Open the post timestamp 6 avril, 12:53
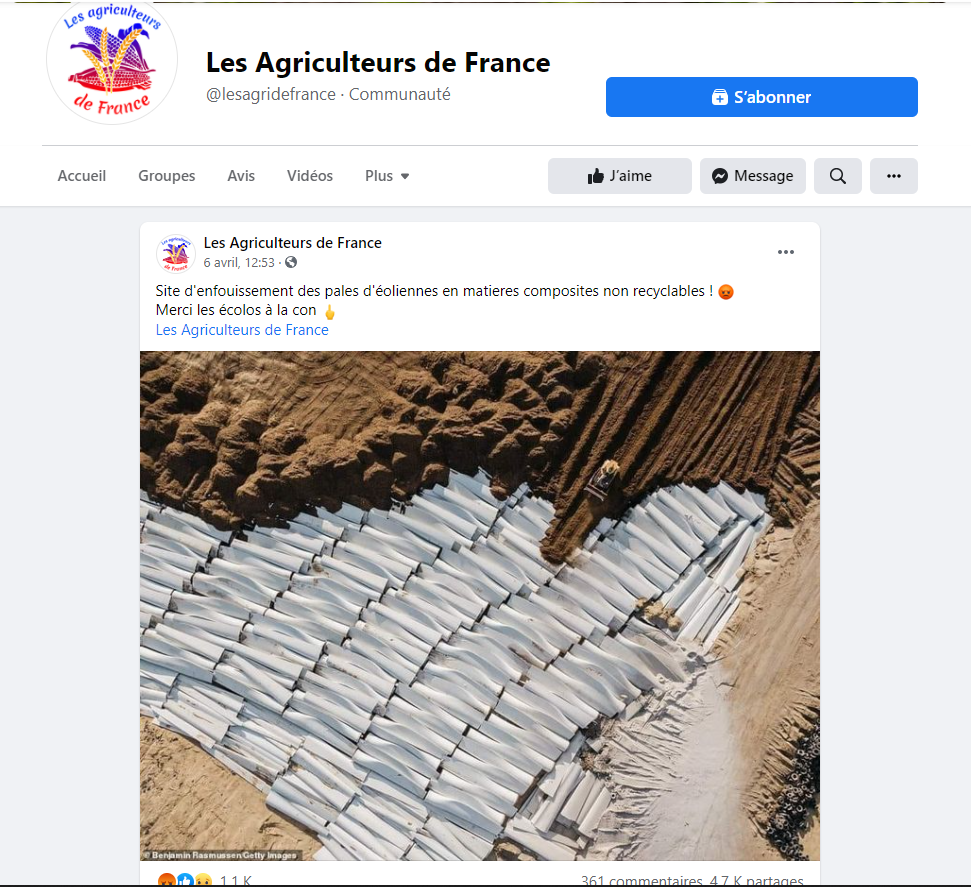 click(239, 263)
